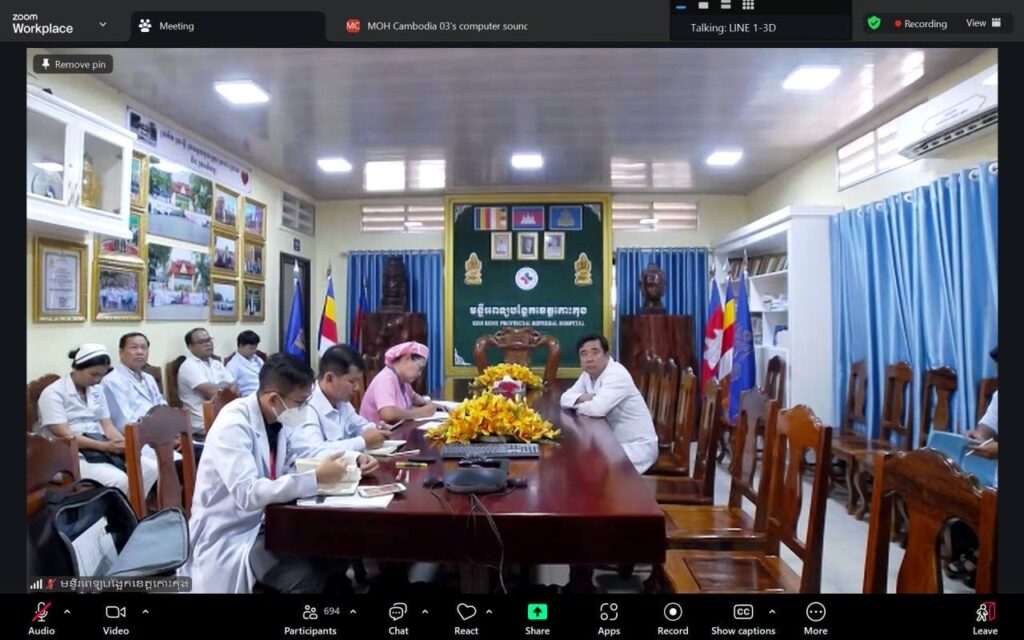Screen dimensions: 1024x640
Task: Expand the video options chevron
Action: 145,611
